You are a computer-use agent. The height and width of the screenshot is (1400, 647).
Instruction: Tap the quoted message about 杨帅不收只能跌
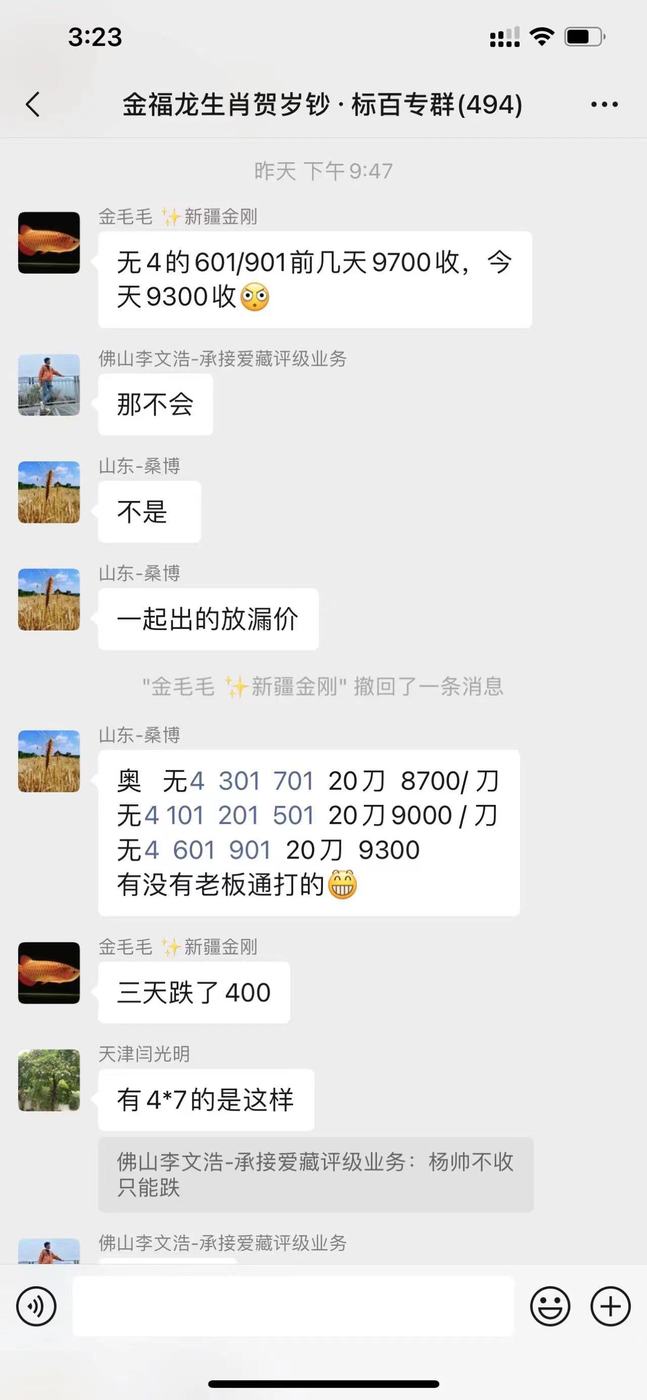316,1174
